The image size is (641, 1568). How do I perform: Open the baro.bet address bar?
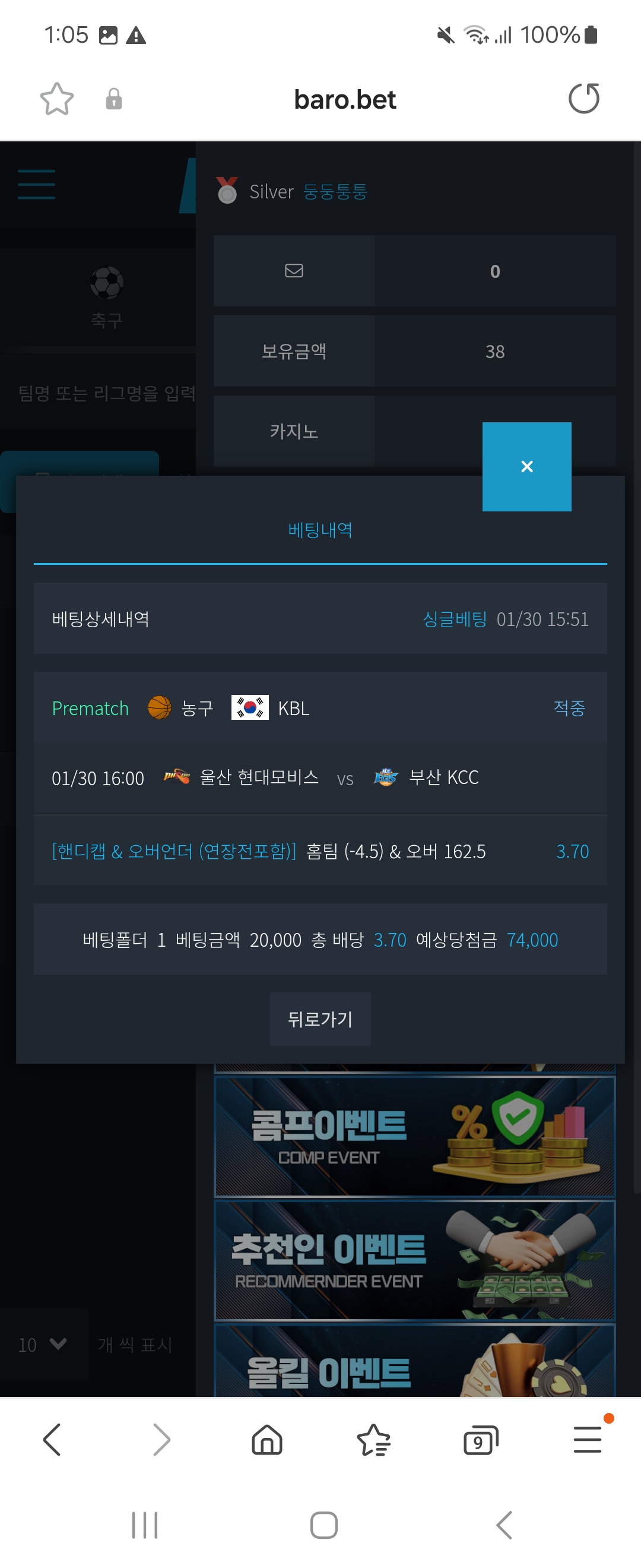coord(344,99)
